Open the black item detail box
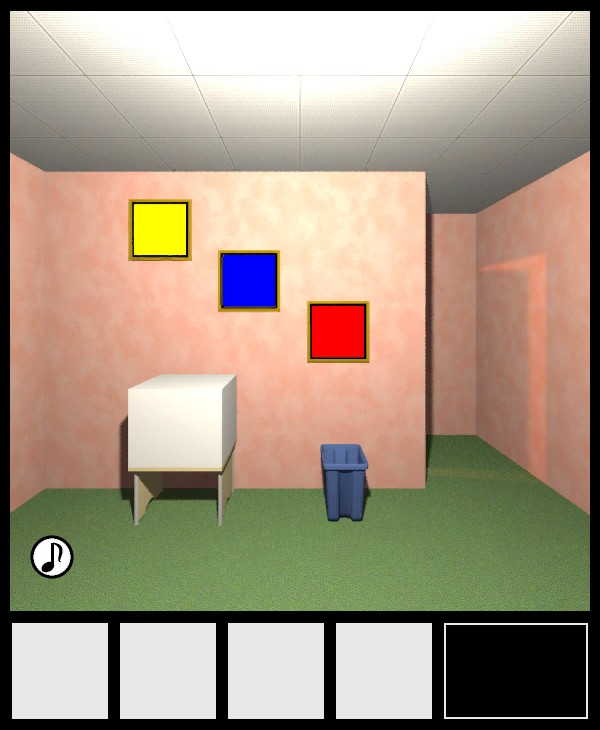 click(516, 671)
